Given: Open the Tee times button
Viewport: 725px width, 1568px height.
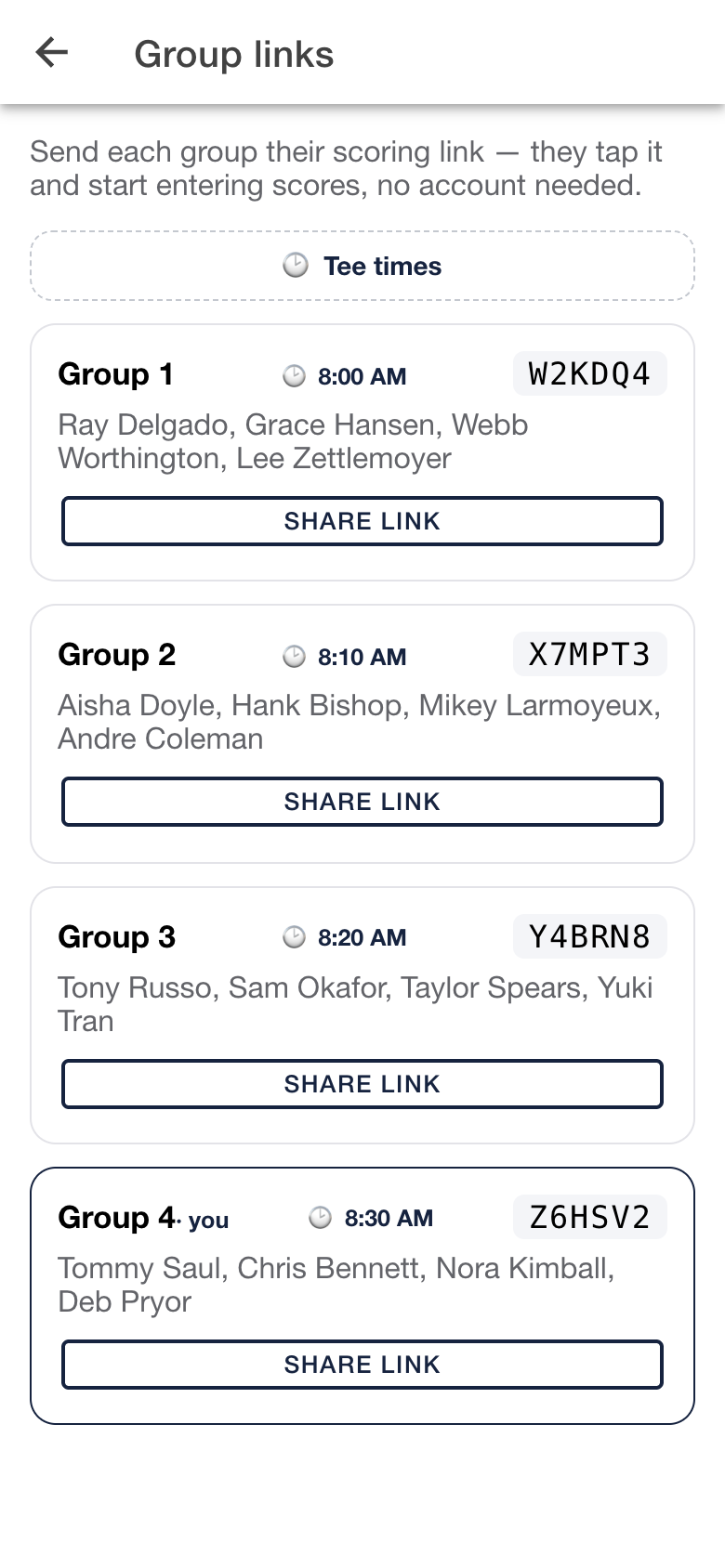Looking at the screenshot, I should click(362, 266).
